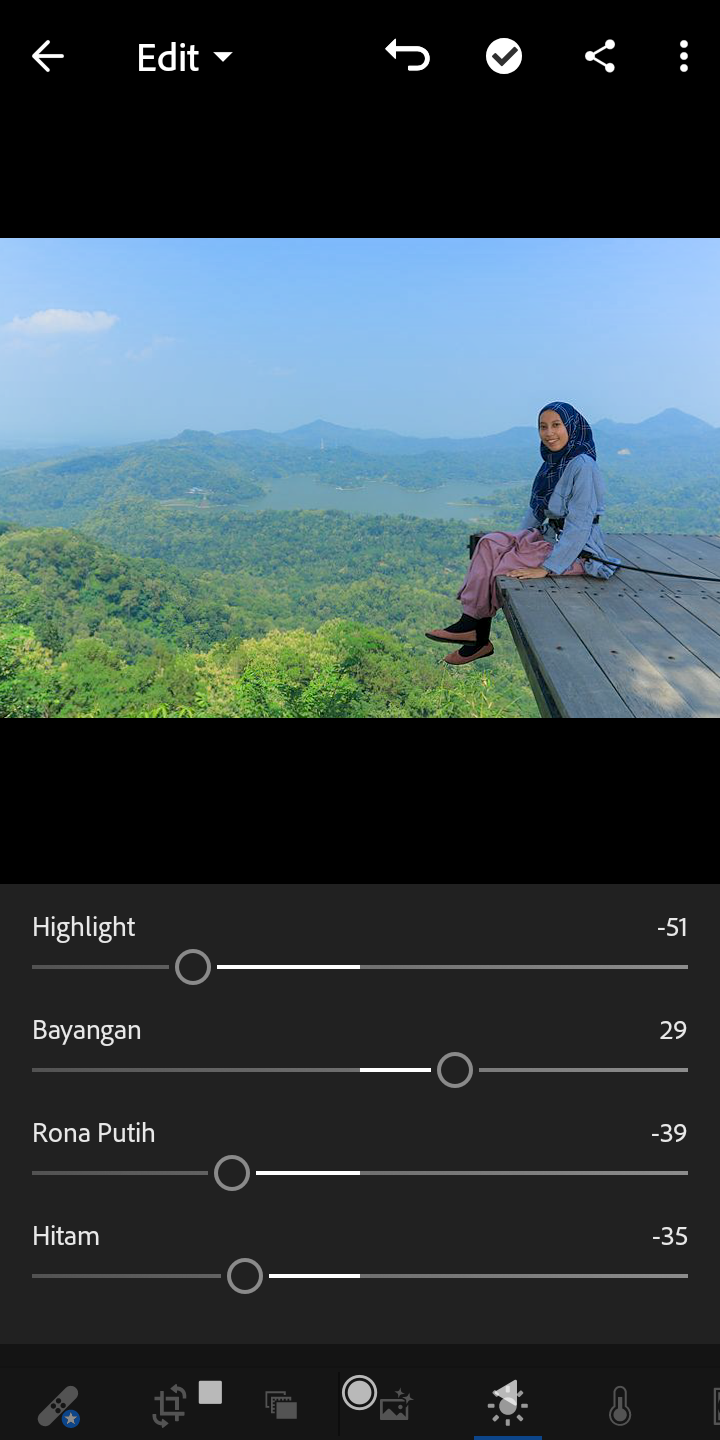Go back using the top-left arrow
The width and height of the screenshot is (720, 1440).
coord(47,57)
